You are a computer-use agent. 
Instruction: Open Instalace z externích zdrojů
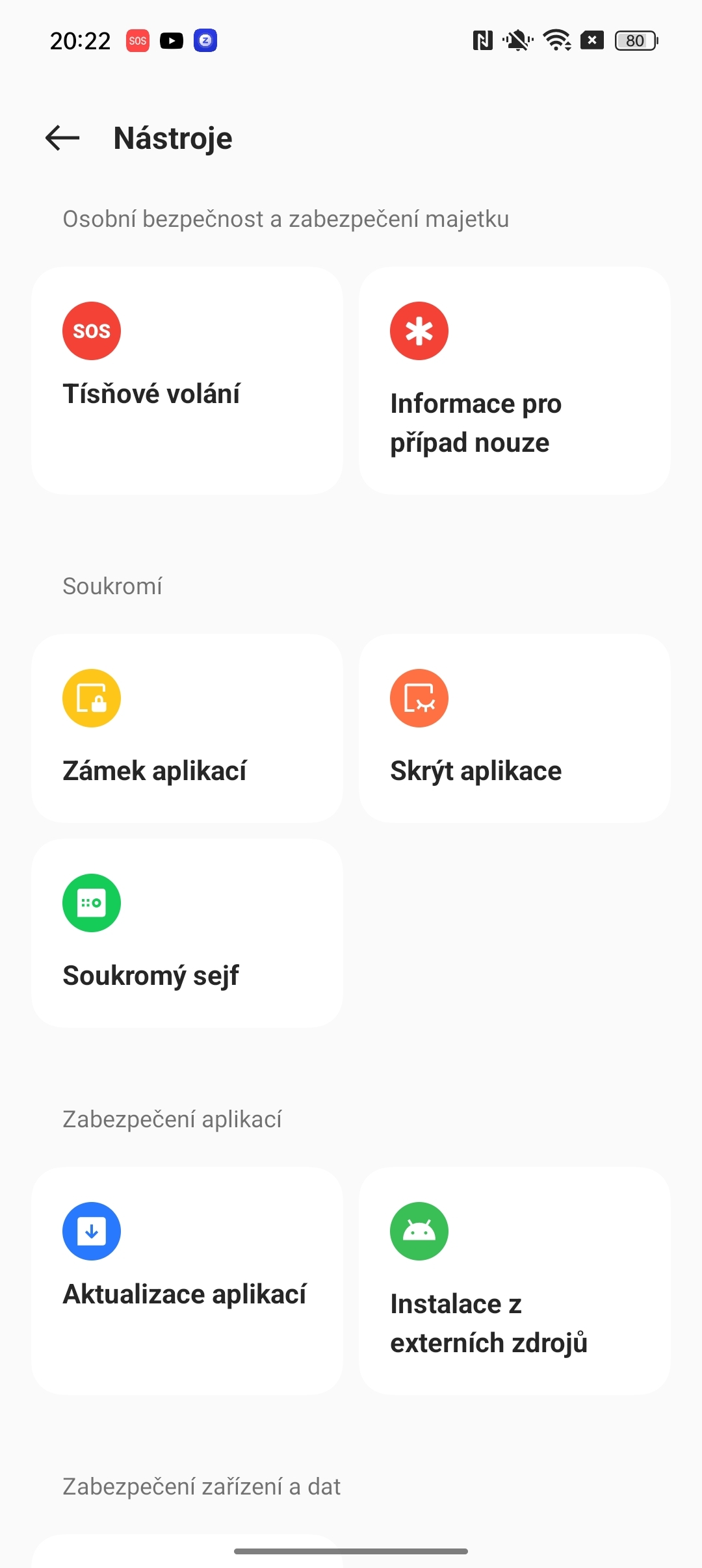514,1281
